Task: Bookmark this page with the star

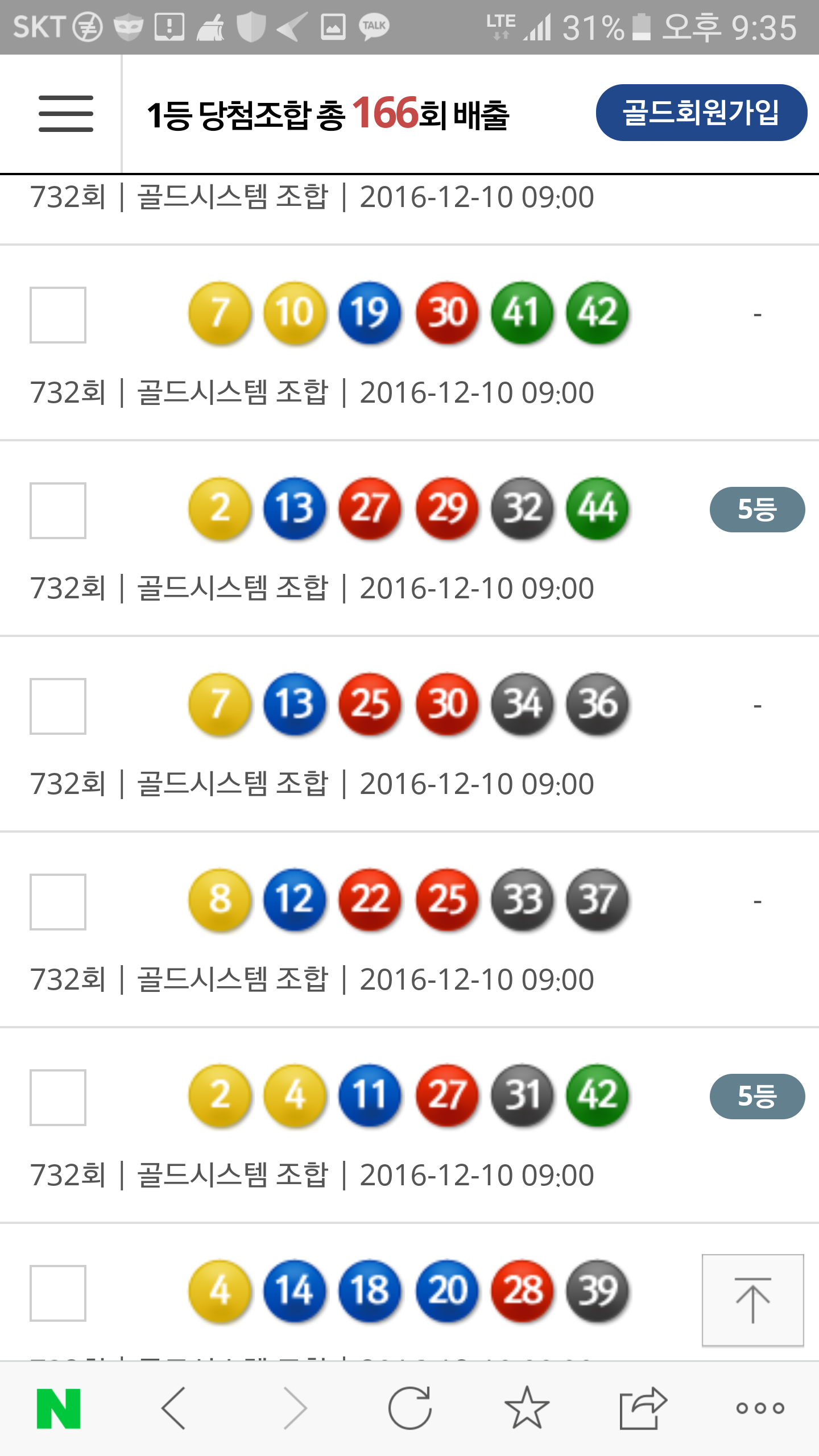Action: (527, 1408)
